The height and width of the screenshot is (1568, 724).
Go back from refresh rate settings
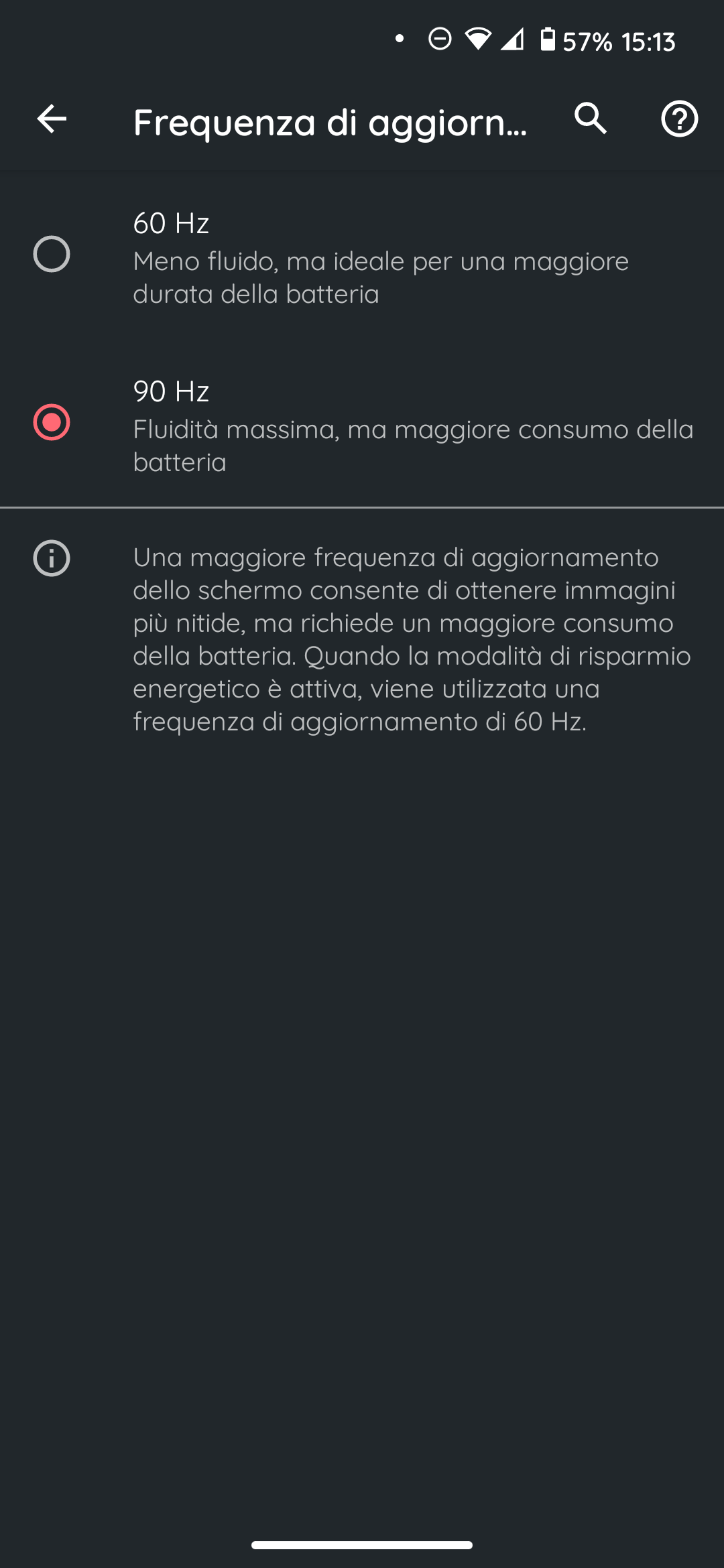[52, 119]
